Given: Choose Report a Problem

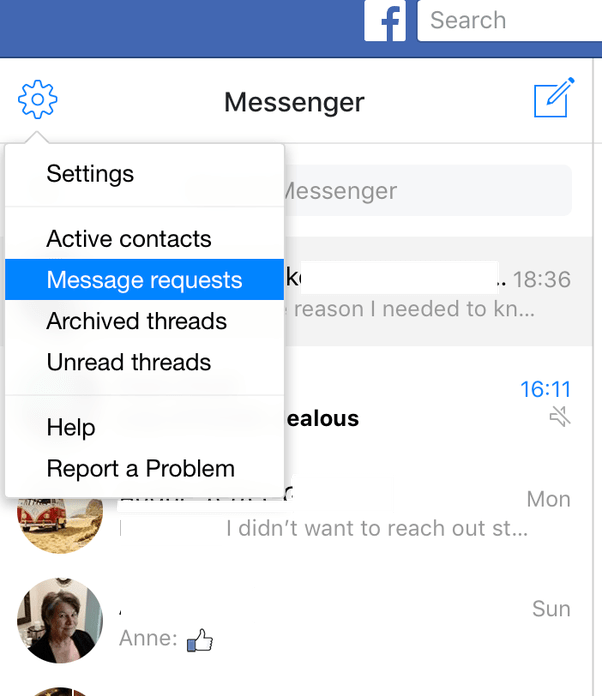Looking at the screenshot, I should tap(140, 468).
